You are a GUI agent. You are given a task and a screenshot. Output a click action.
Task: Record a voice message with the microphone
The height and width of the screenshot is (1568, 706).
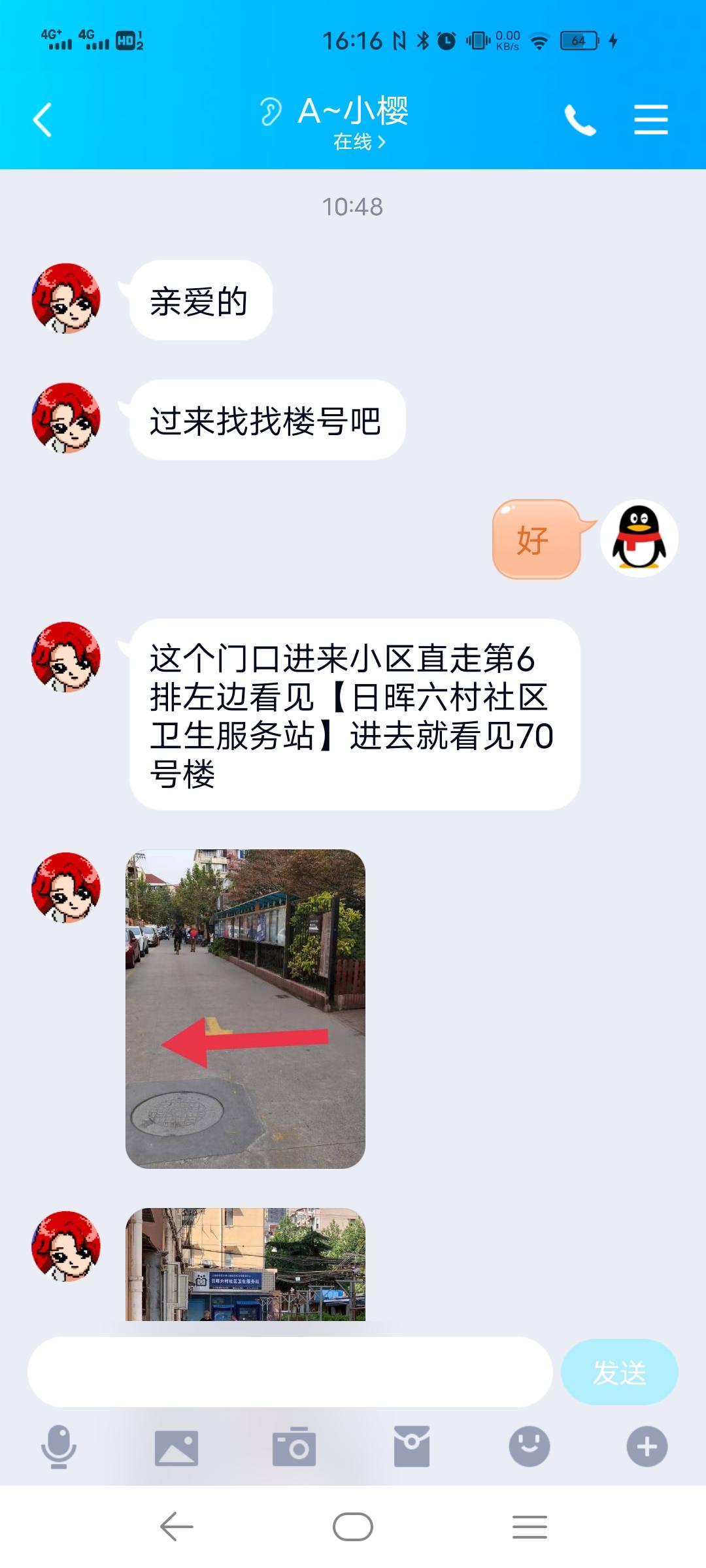59,1446
